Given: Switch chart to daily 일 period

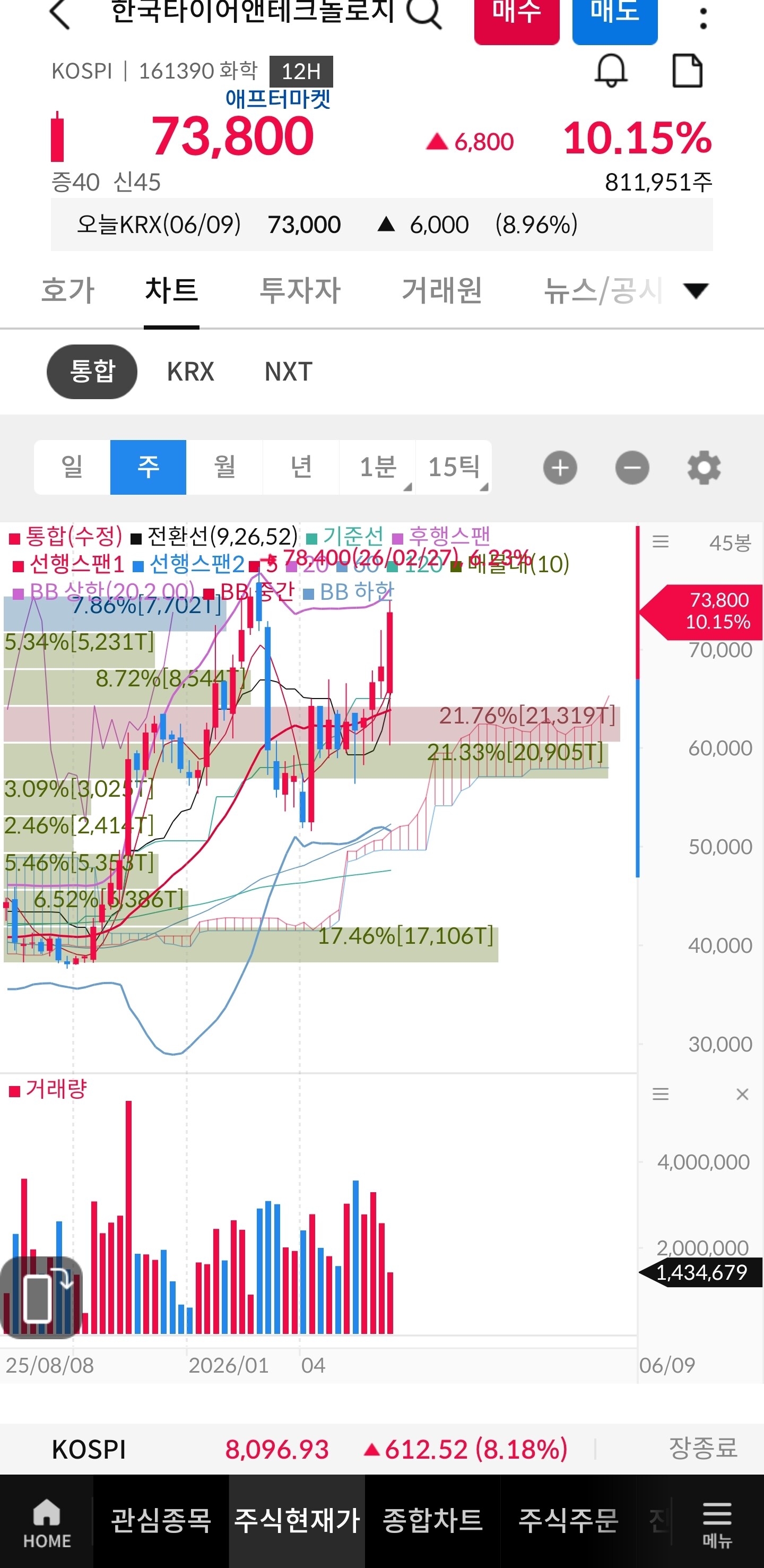Looking at the screenshot, I should (72, 467).
